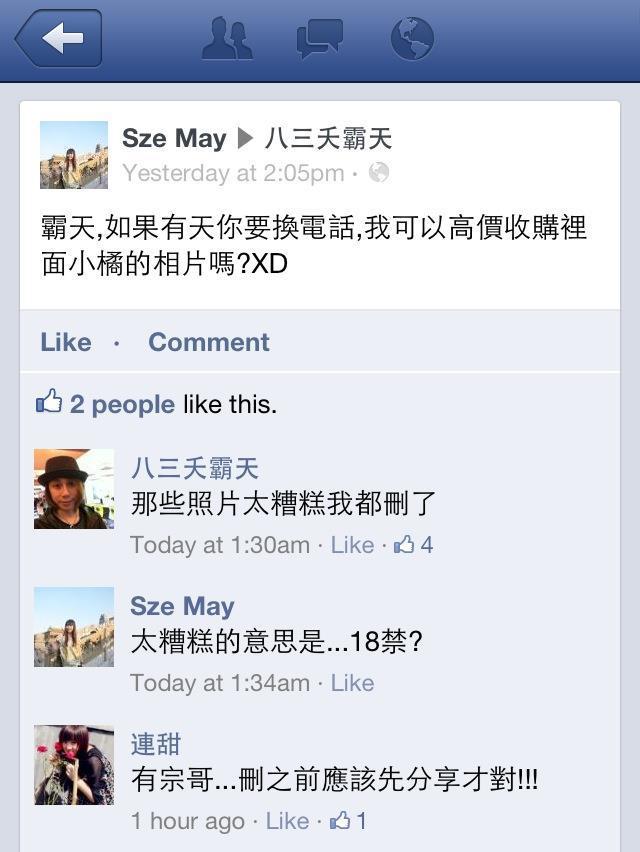The width and height of the screenshot is (640, 852).
Task: See the 1 like on 連甜's comment
Action: pos(349,821)
